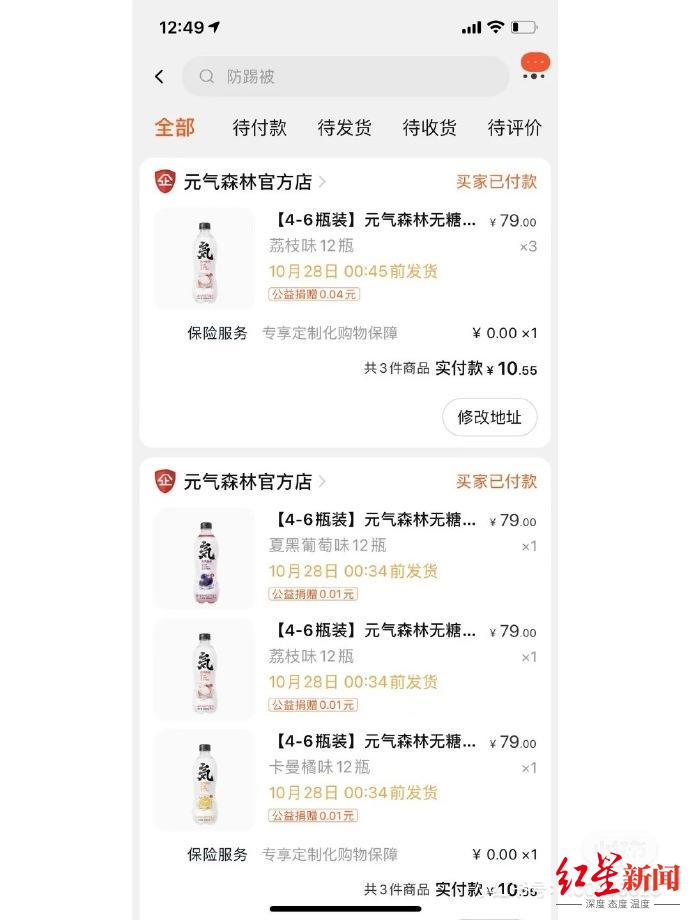Switch to the 全部 tab
This screenshot has width=690, height=920.
[174, 128]
